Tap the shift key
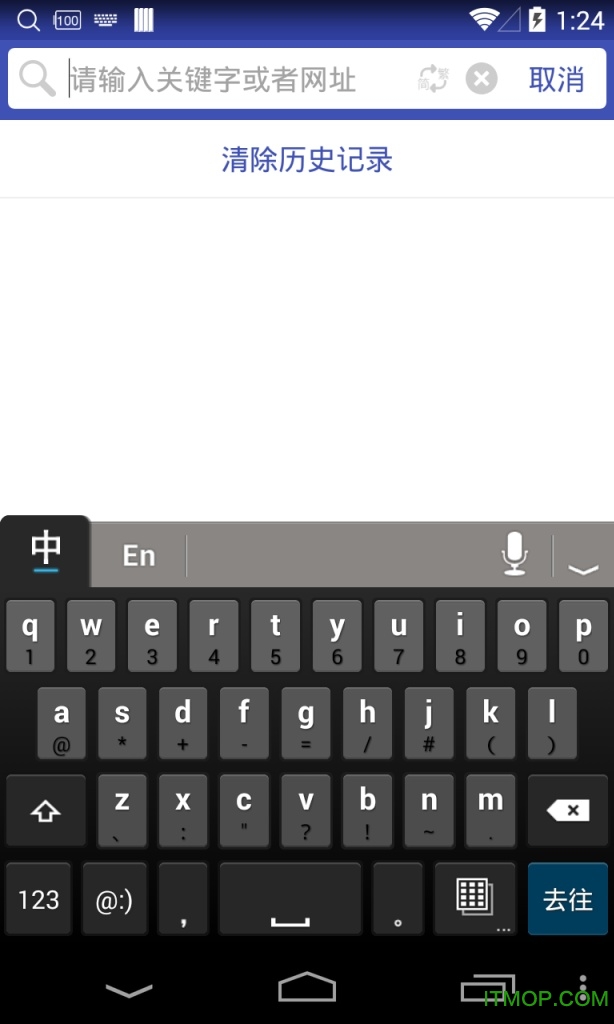614x1024 pixels. (x=46, y=811)
